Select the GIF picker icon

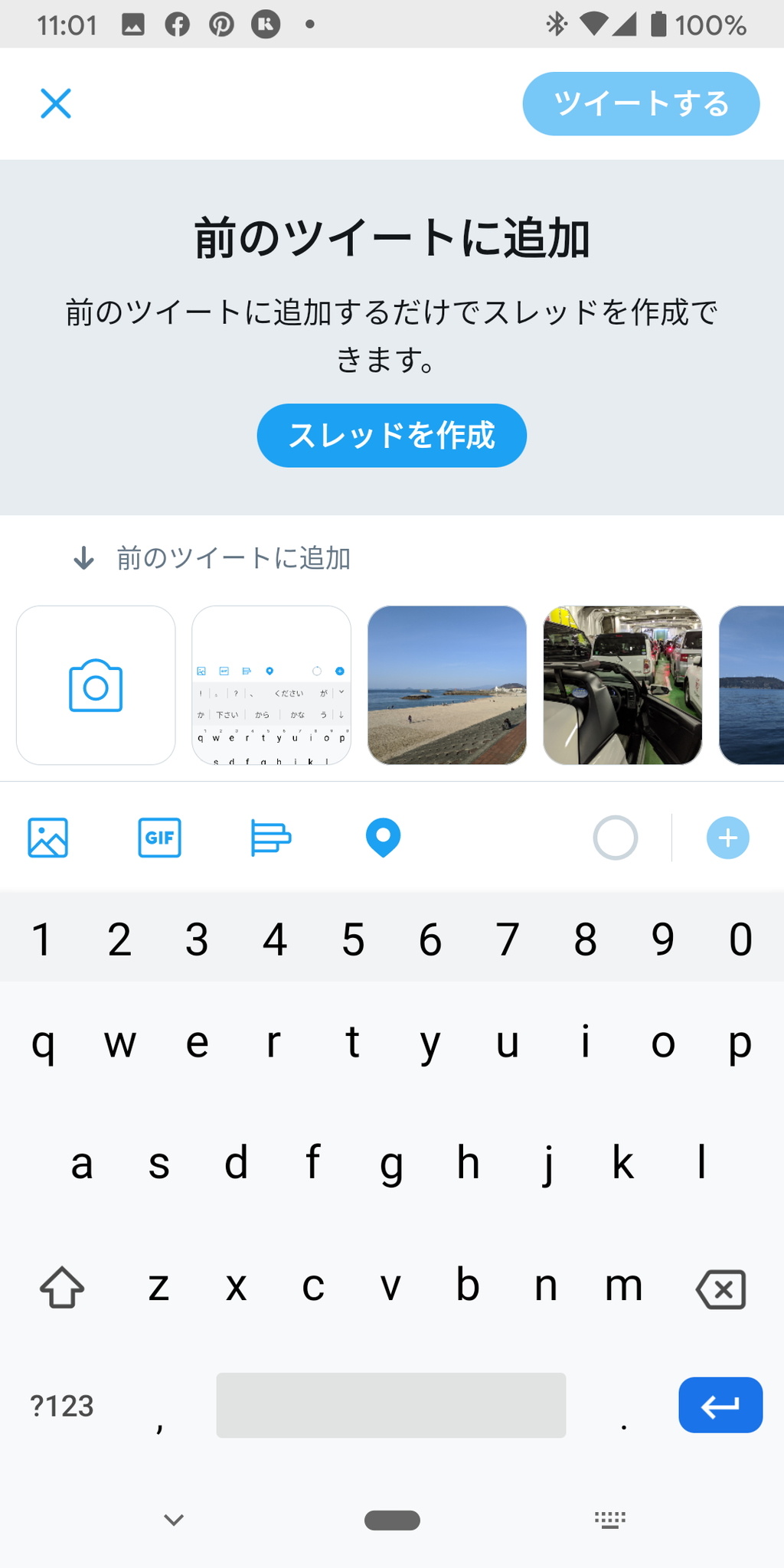click(x=158, y=838)
